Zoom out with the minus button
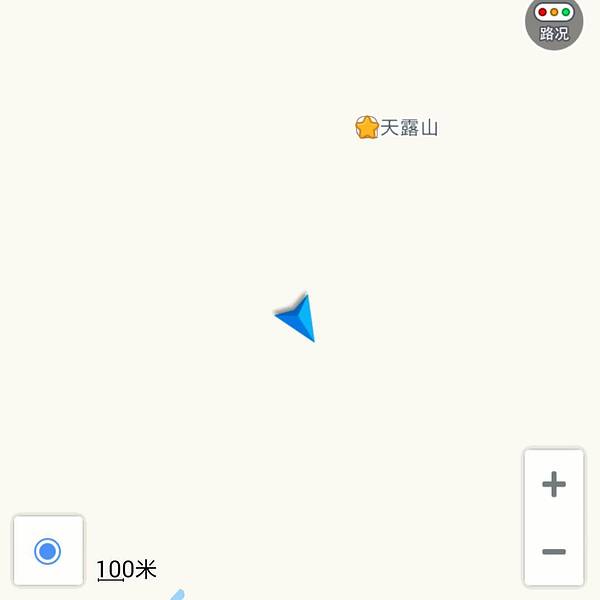 [x=553, y=551]
